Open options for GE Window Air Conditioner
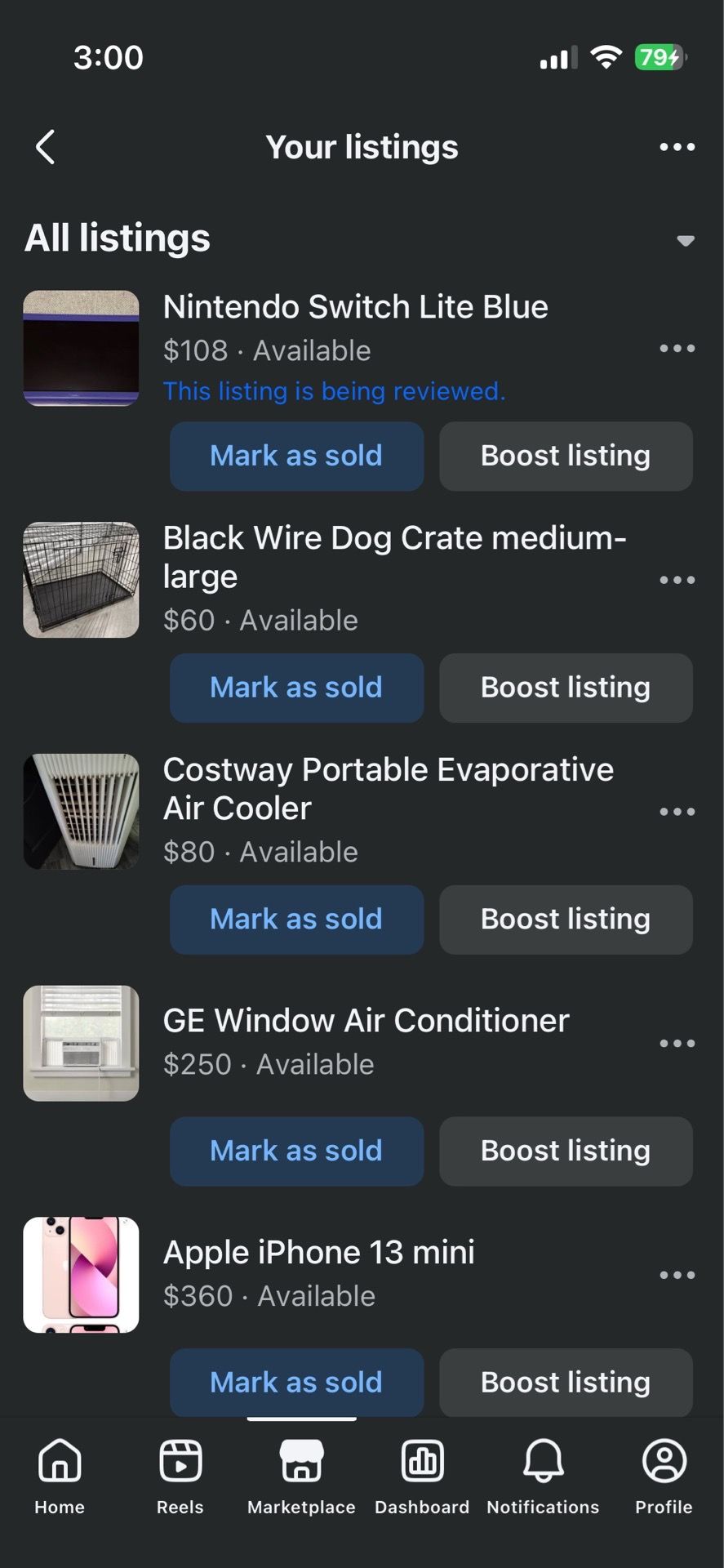This screenshot has width=724, height=1568. point(677,1044)
